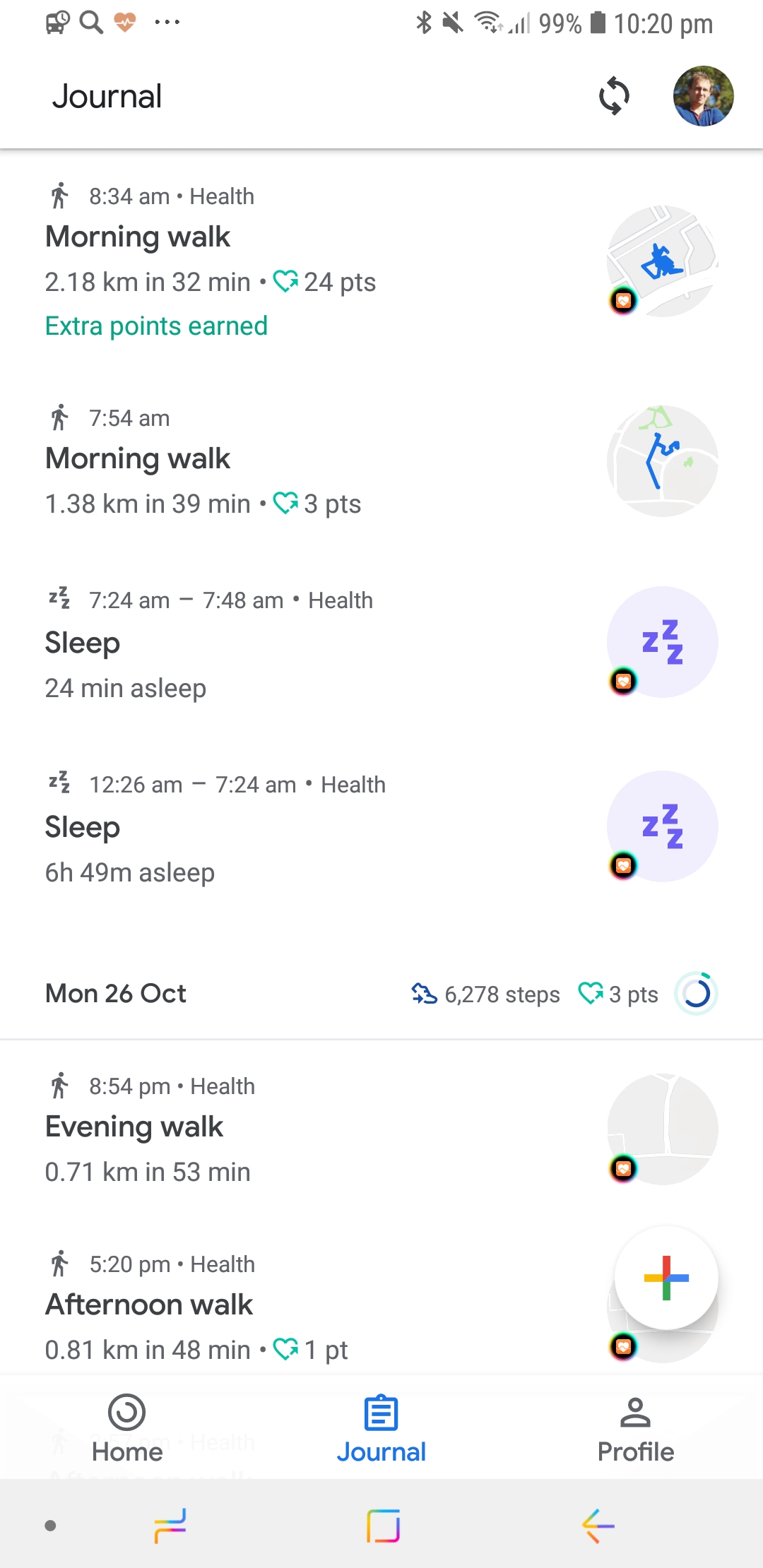763x1568 pixels.
Task: Add a new activity with plus button
Action: pos(666,1278)
